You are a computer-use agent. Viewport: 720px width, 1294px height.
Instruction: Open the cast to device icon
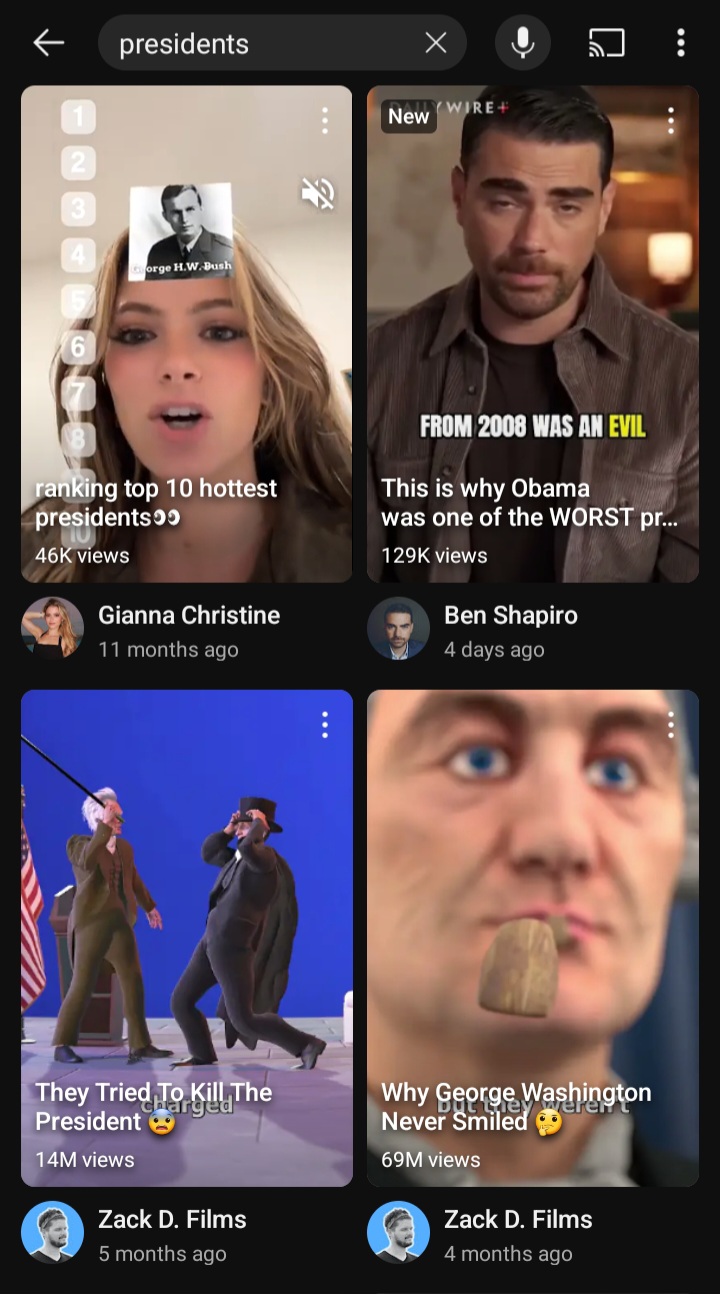click(x=606, y=43)
